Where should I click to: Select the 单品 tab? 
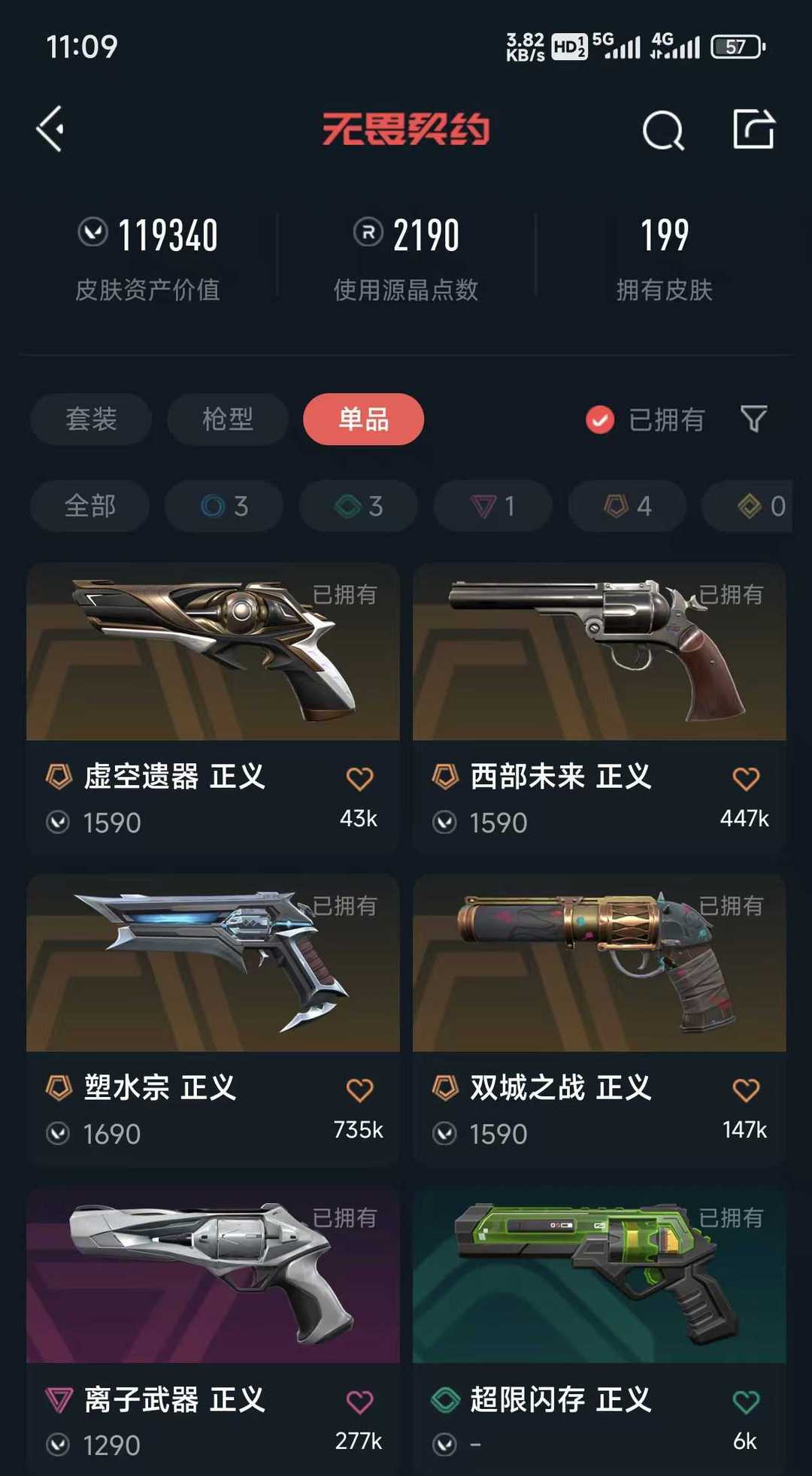tap(363, 419)
